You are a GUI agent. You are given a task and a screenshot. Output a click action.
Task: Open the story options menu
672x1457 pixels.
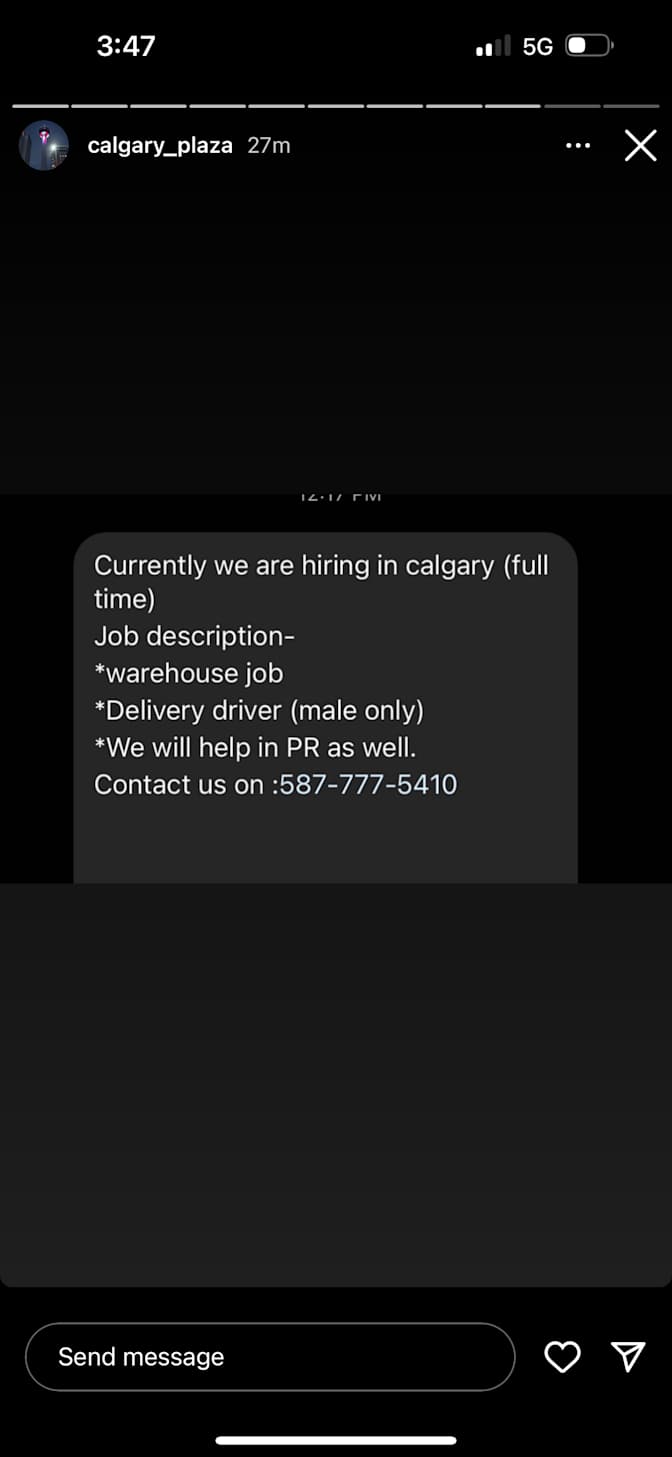[x=578, y=146]
